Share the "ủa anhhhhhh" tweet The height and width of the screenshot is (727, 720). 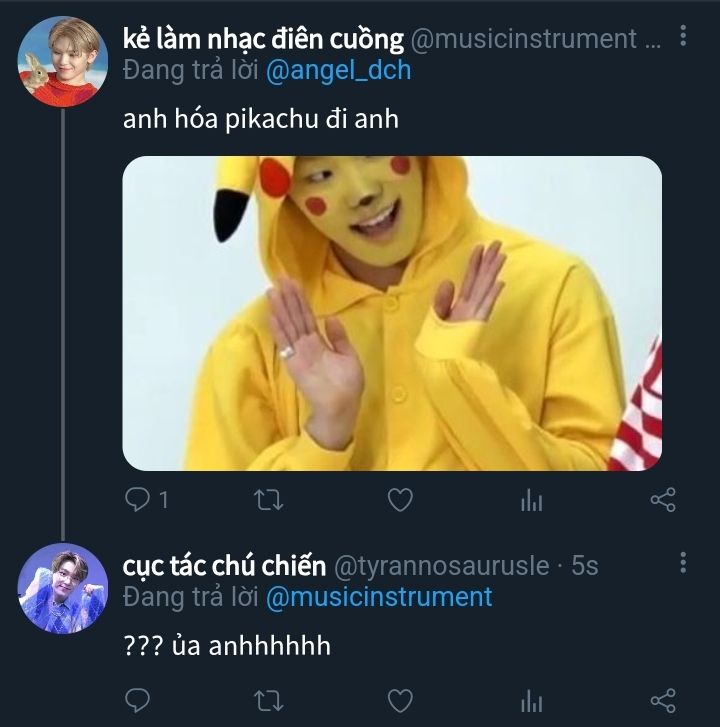(x=663, y=699)
